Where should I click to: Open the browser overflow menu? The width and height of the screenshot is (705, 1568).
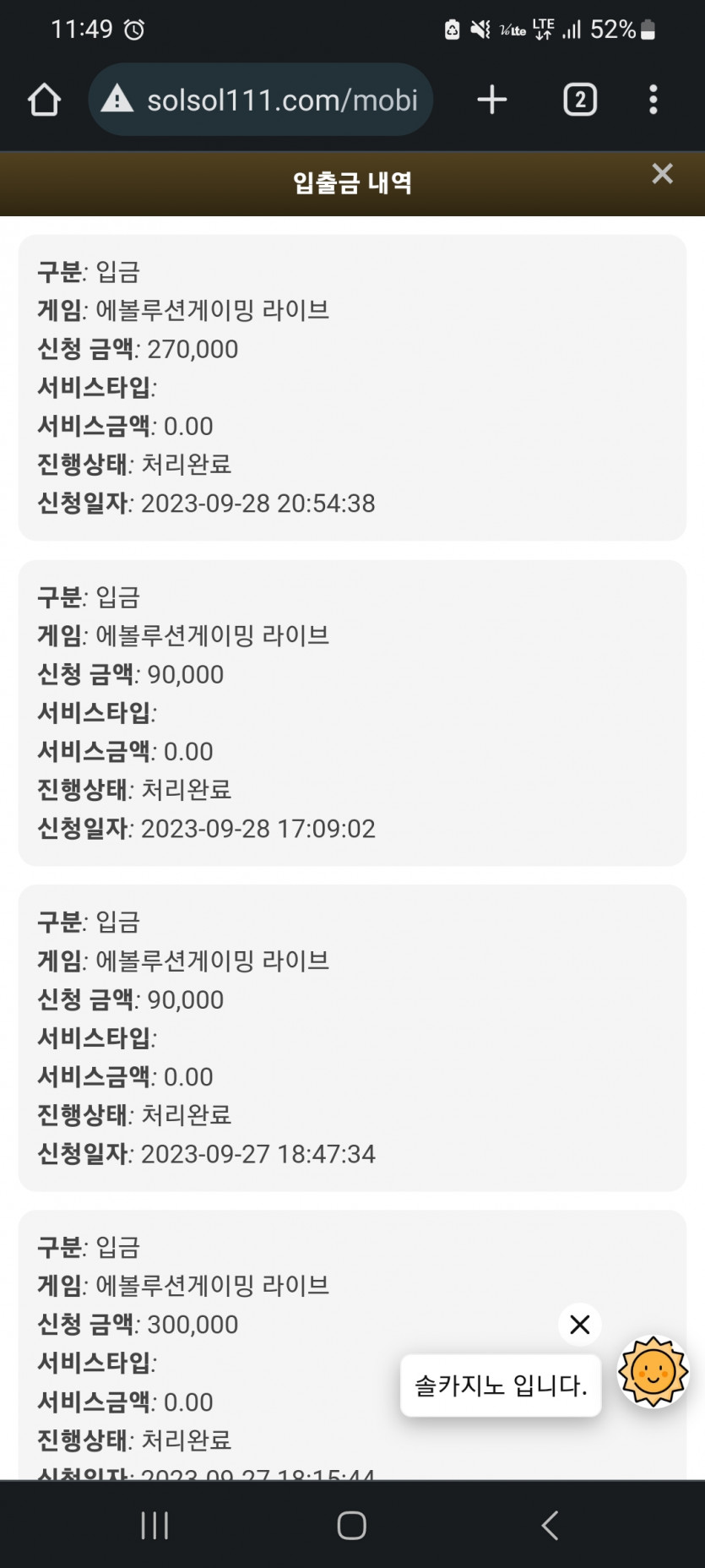click(653, 100)
